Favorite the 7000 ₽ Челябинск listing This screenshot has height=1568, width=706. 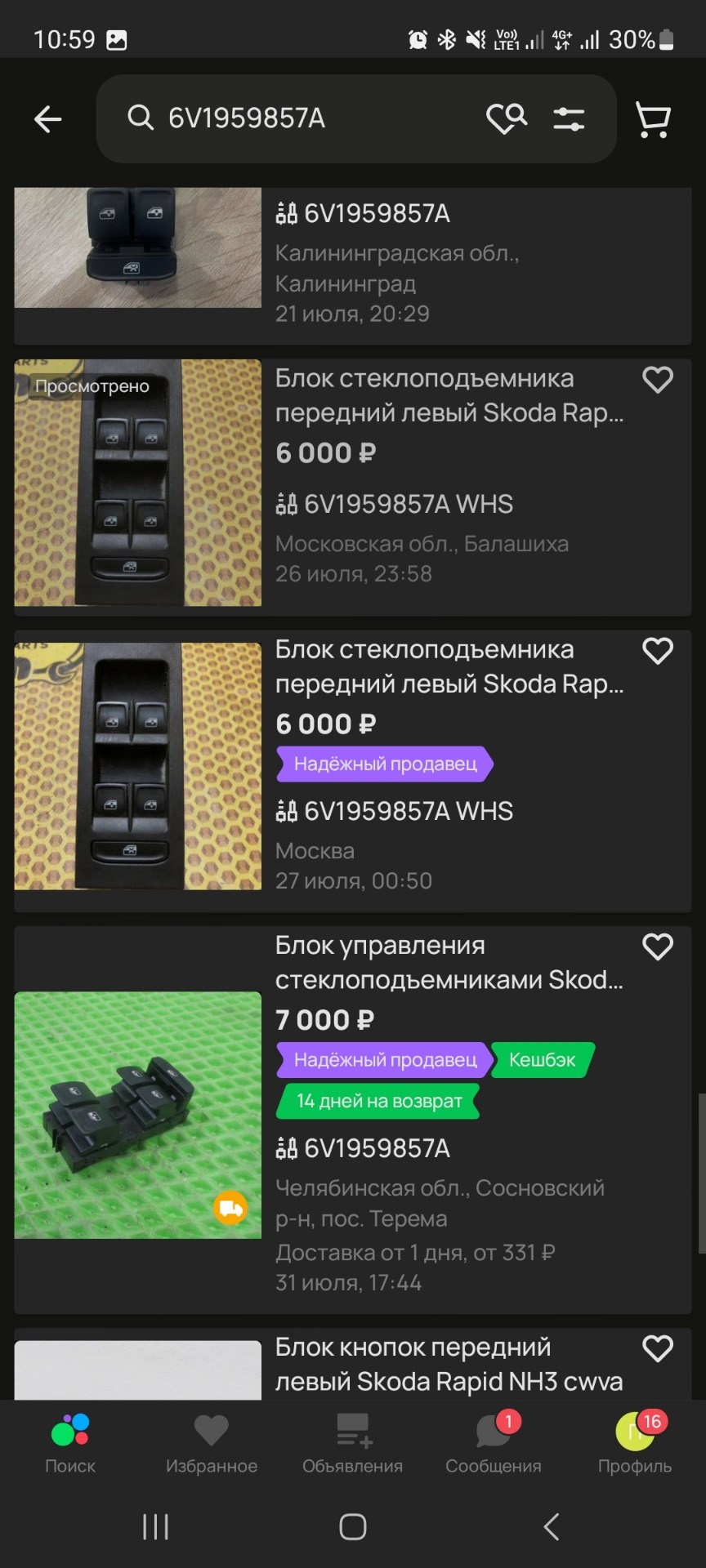658,947
